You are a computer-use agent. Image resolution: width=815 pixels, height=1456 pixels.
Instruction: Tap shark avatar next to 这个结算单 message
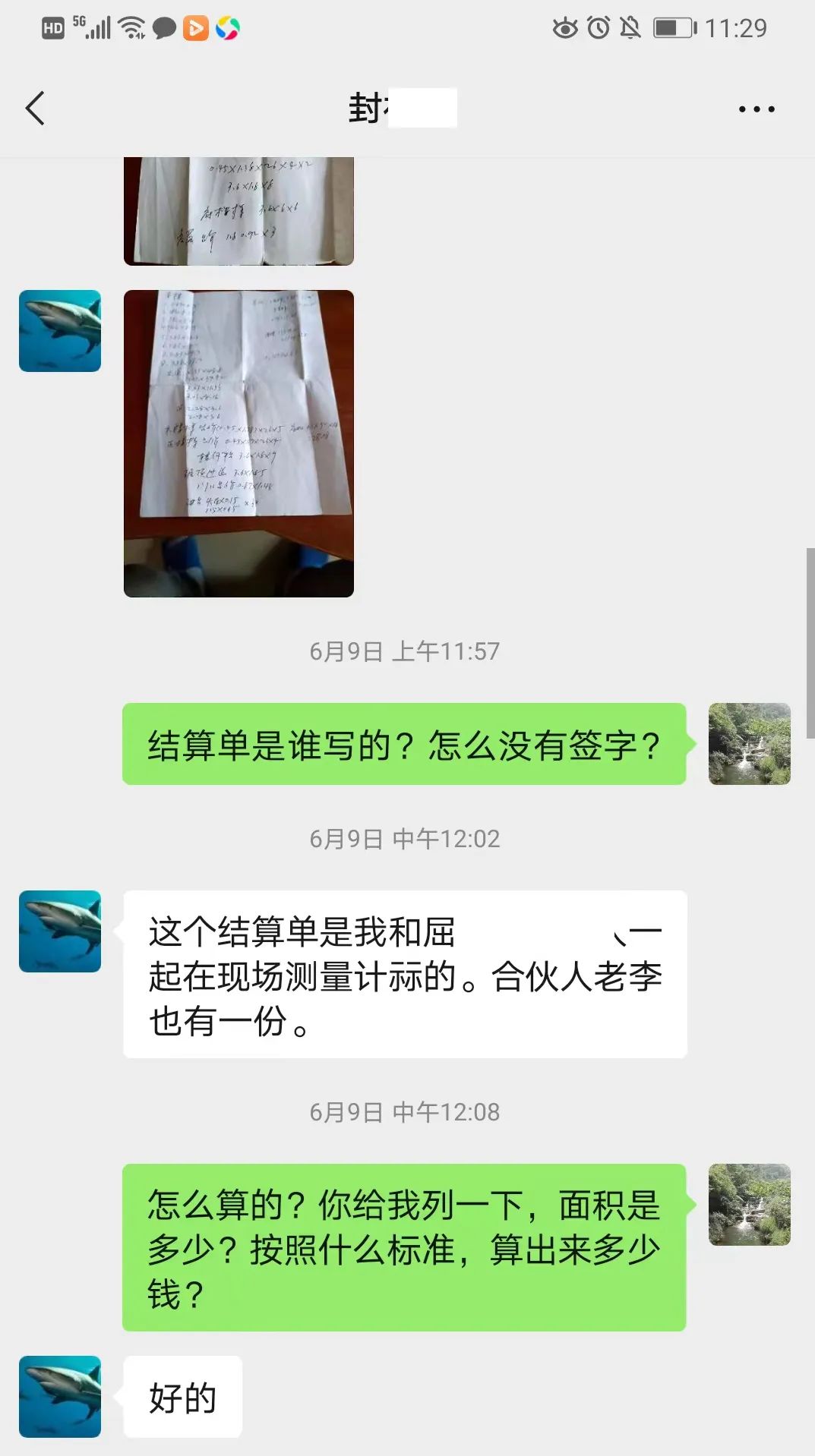pyautogui.click(x=60, y=931)
